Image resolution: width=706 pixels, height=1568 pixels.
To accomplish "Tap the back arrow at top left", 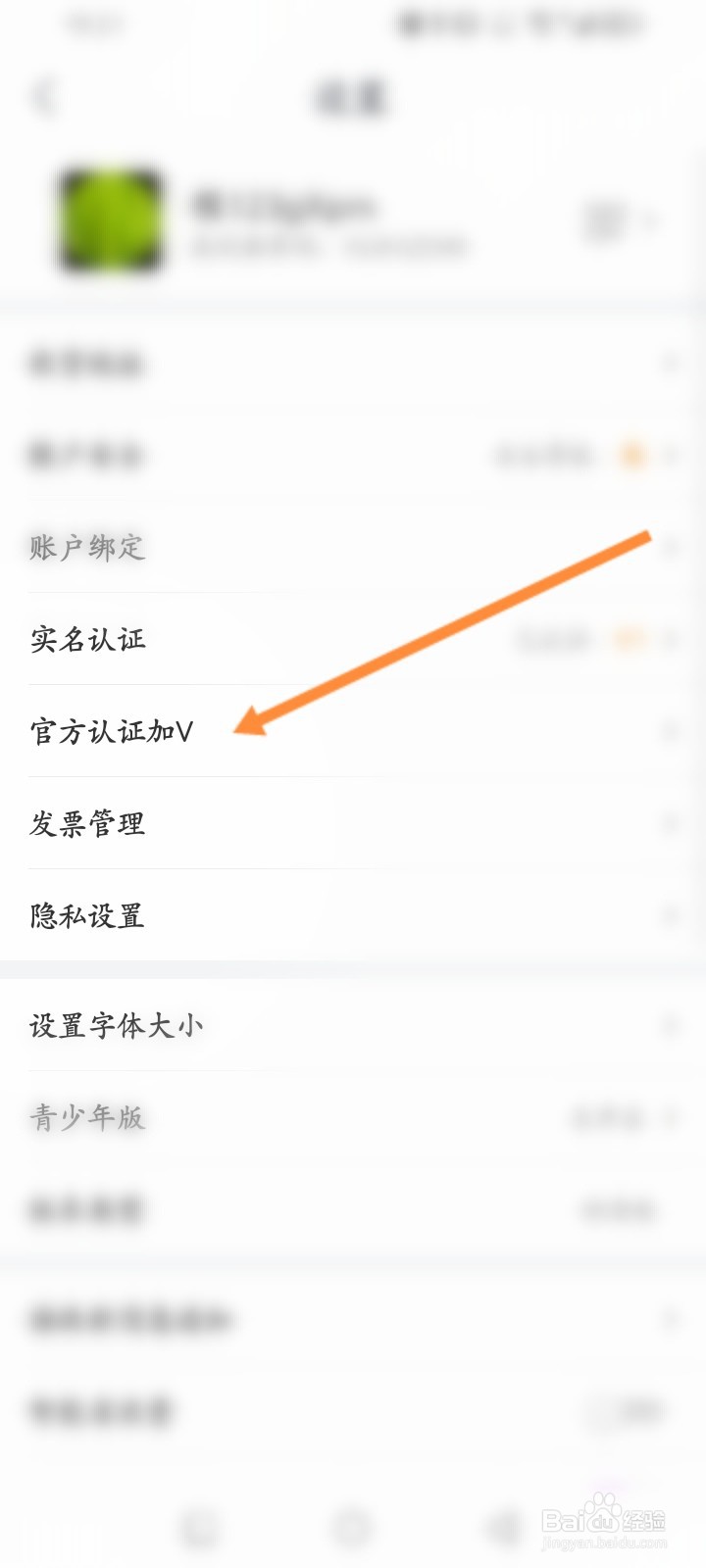I will click(43, 97).
